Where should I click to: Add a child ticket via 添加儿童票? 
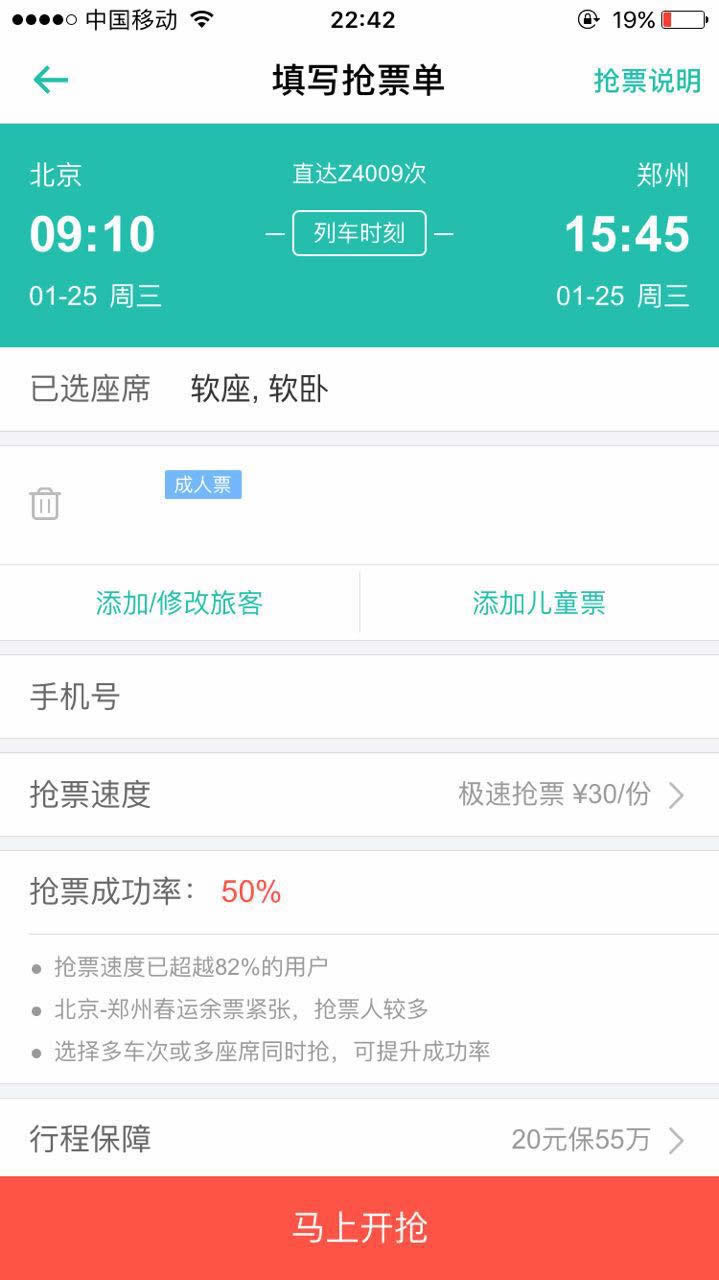click(539, 603)
